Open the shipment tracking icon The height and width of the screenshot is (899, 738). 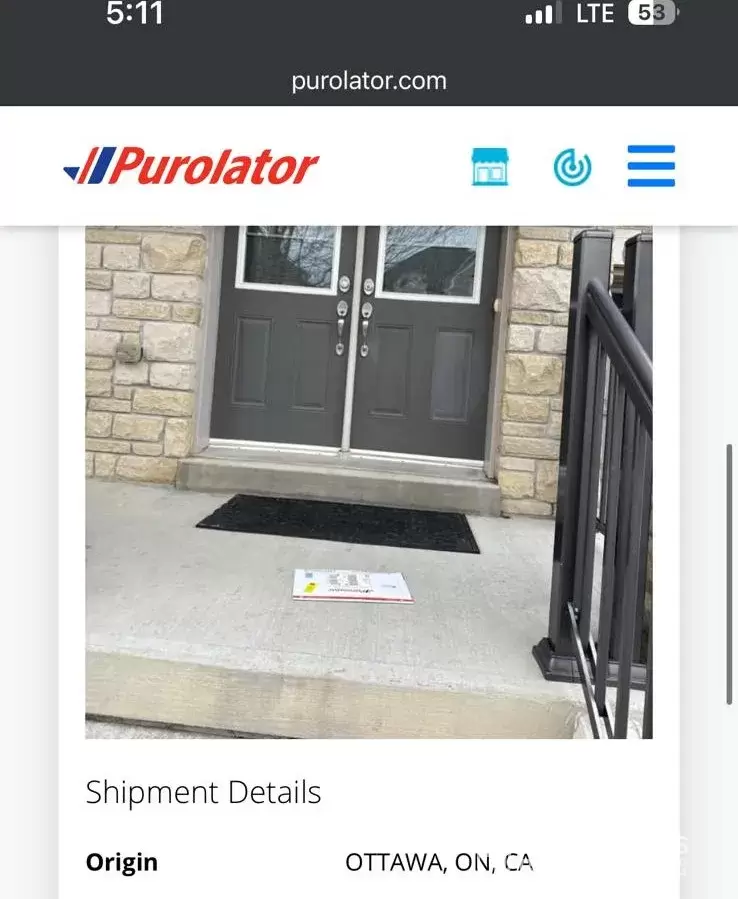[x=573, y=167]
